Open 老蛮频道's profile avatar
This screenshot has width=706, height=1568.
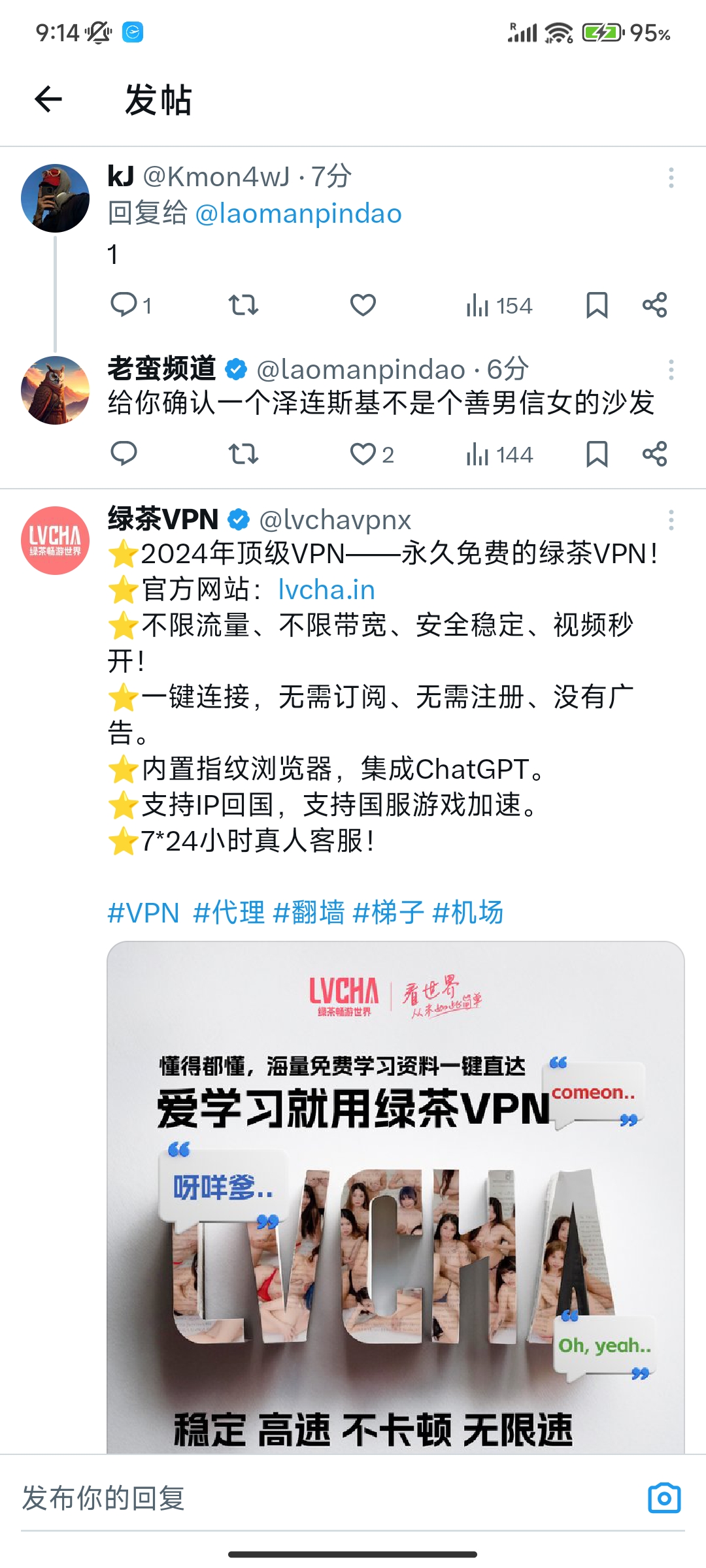56,390
